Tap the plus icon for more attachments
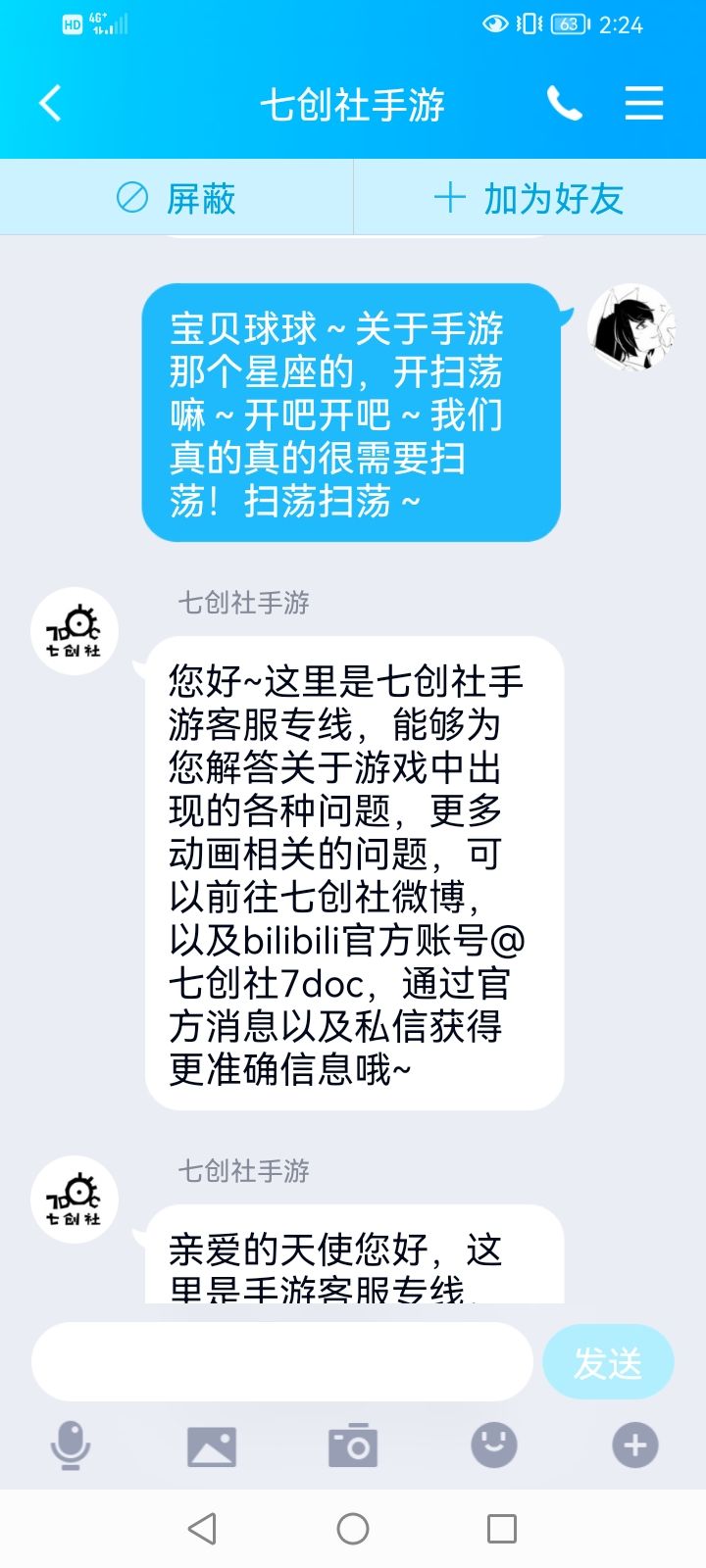The image size is (706, 1568). [635, 1445]
